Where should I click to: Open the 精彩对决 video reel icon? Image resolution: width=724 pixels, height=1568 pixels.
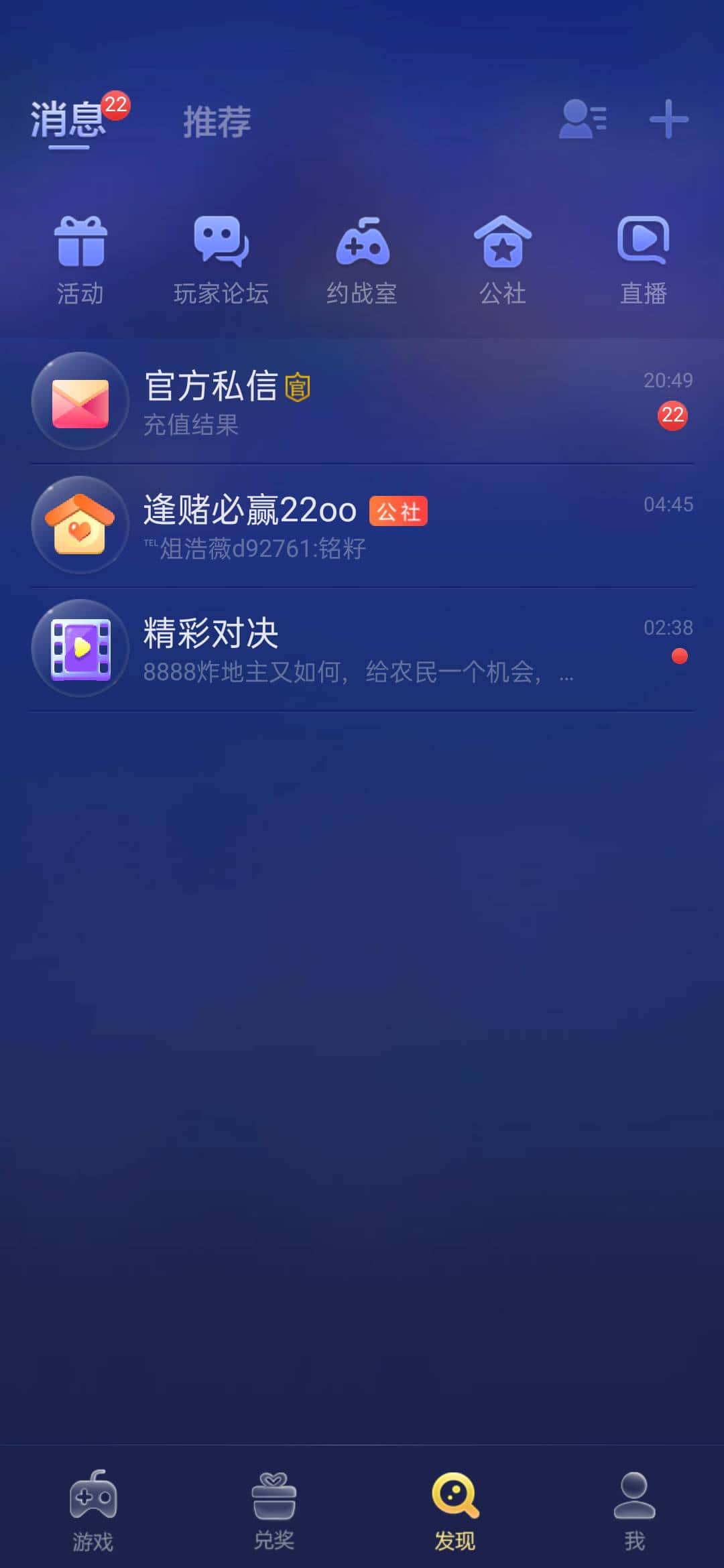pyautogui.click(x=80, y=649)
